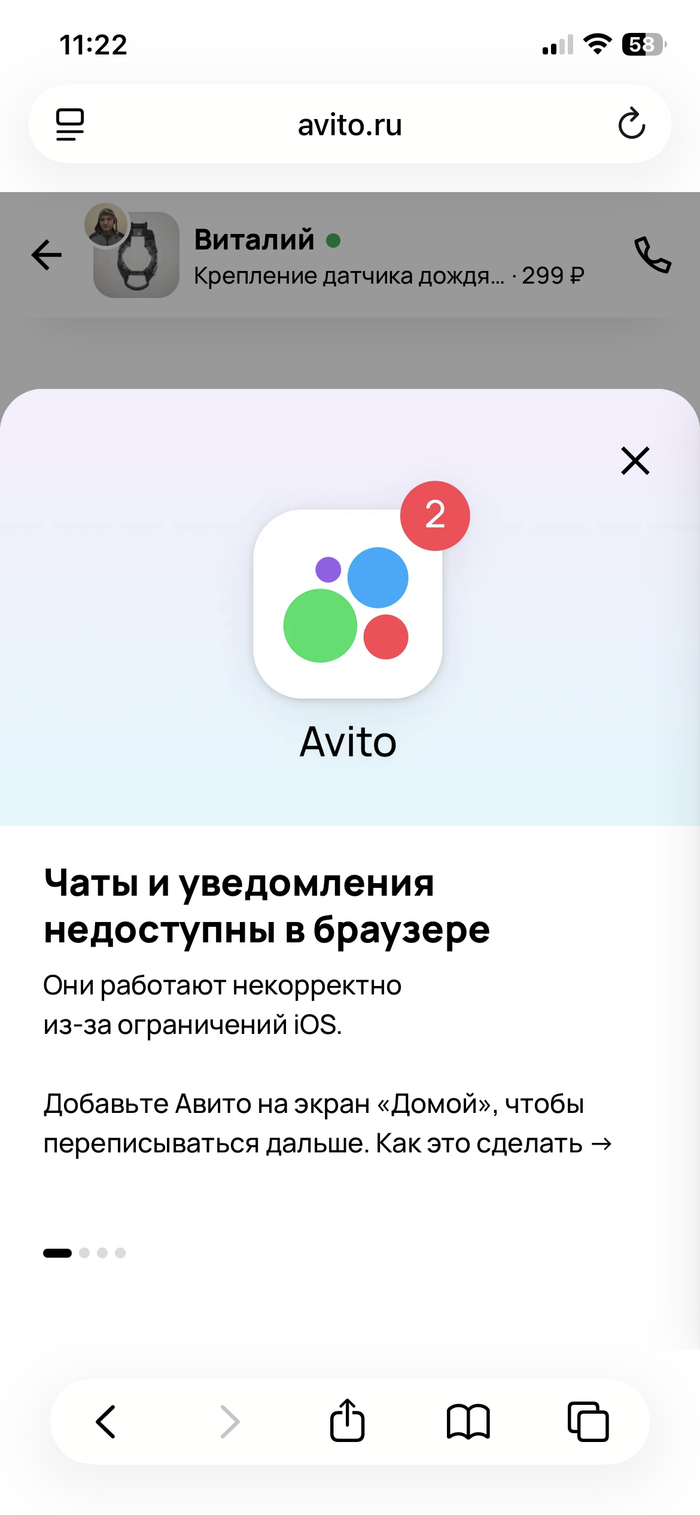Tap the avito.ru address bar
The image size is (700, 1515).
350,124
